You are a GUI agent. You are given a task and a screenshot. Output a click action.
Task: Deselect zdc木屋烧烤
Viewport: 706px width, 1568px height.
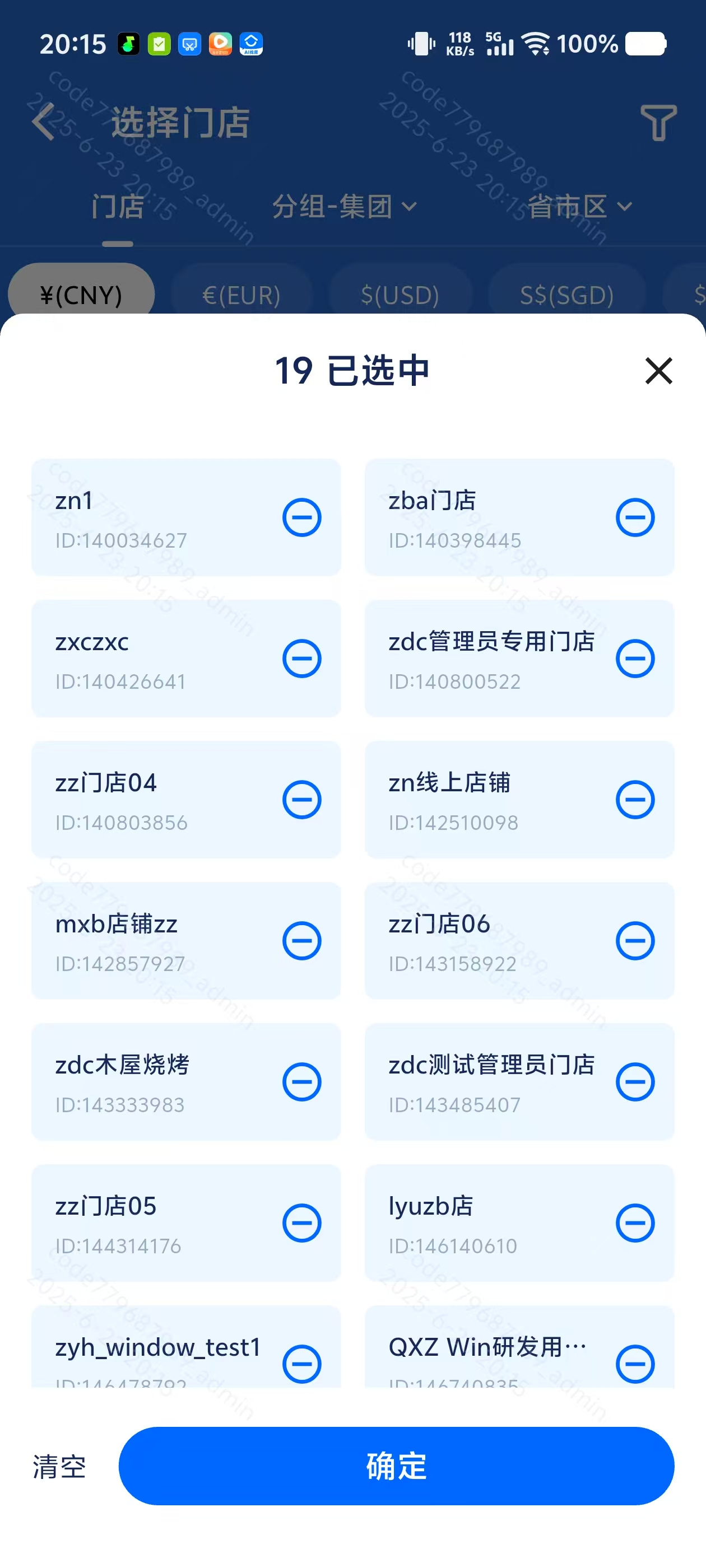pos(301,1082)
